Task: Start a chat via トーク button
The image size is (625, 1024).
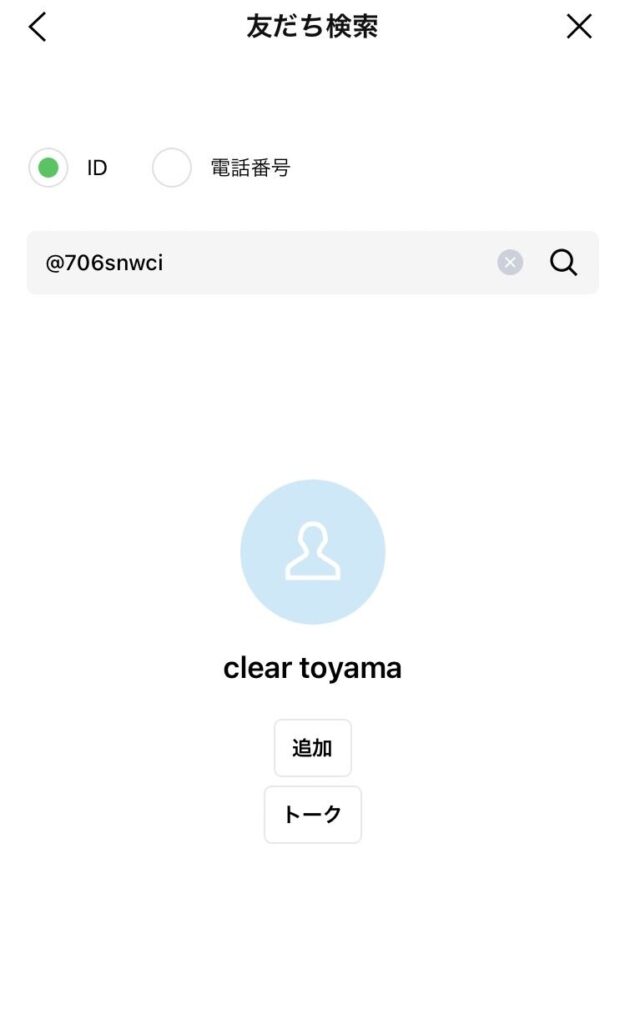Action: click(x=312, y=815)
